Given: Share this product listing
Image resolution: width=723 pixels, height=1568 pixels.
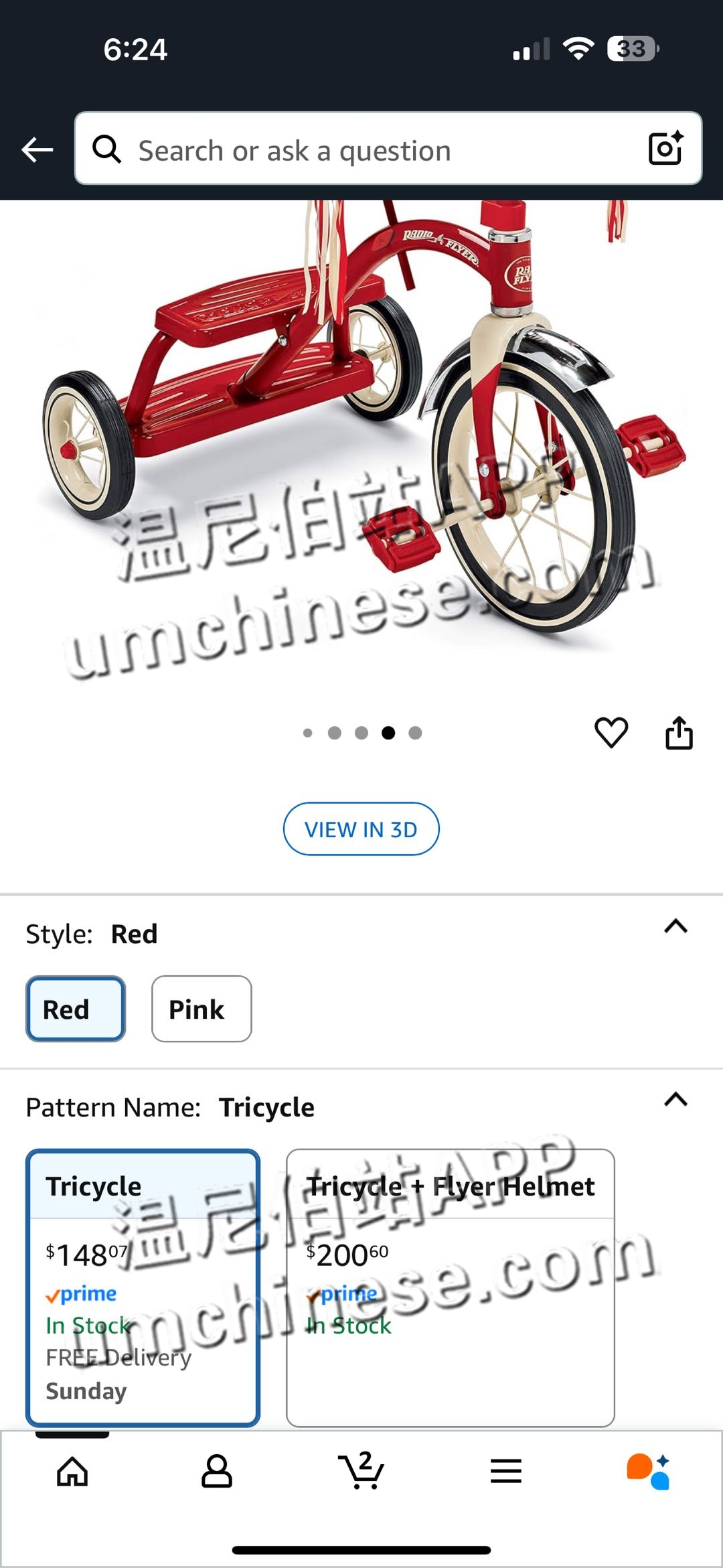Looking at the screenshot, I should pyautogui.click(x=679, y=732).
